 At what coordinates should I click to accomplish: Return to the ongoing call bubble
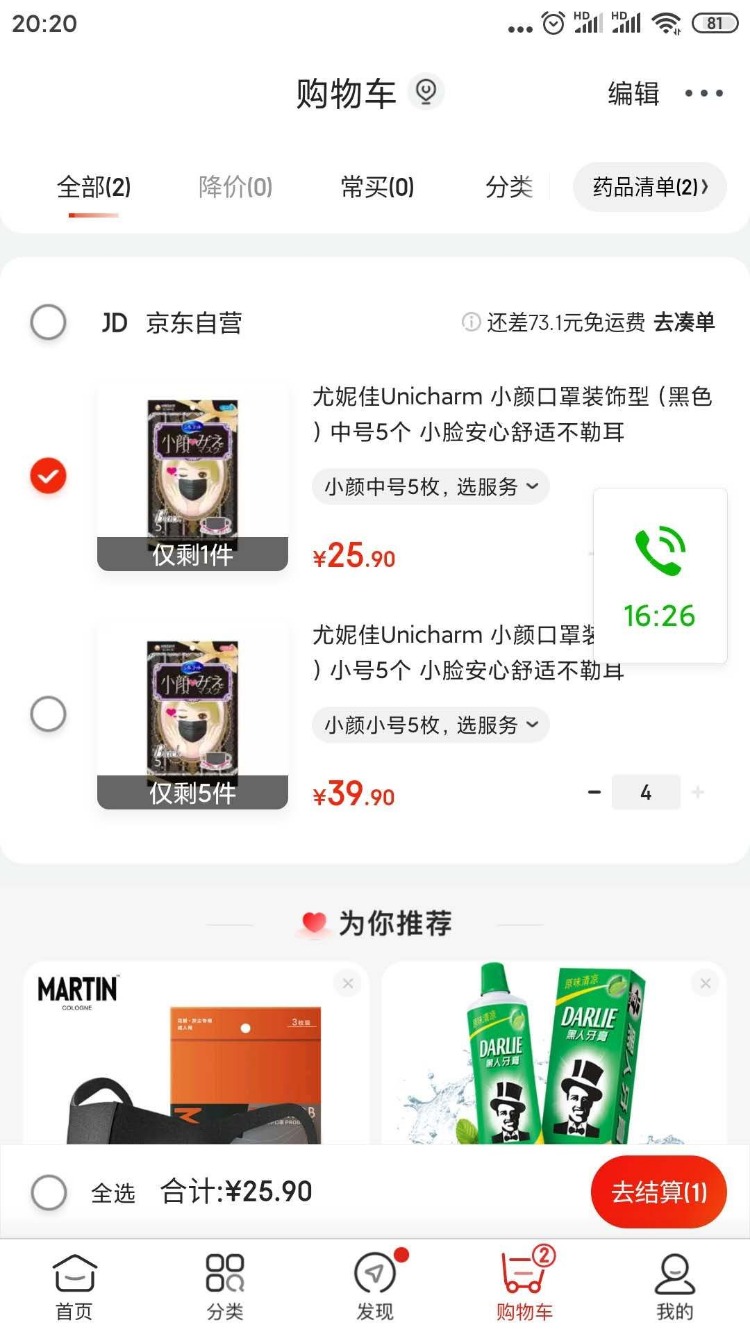[660, 576]
